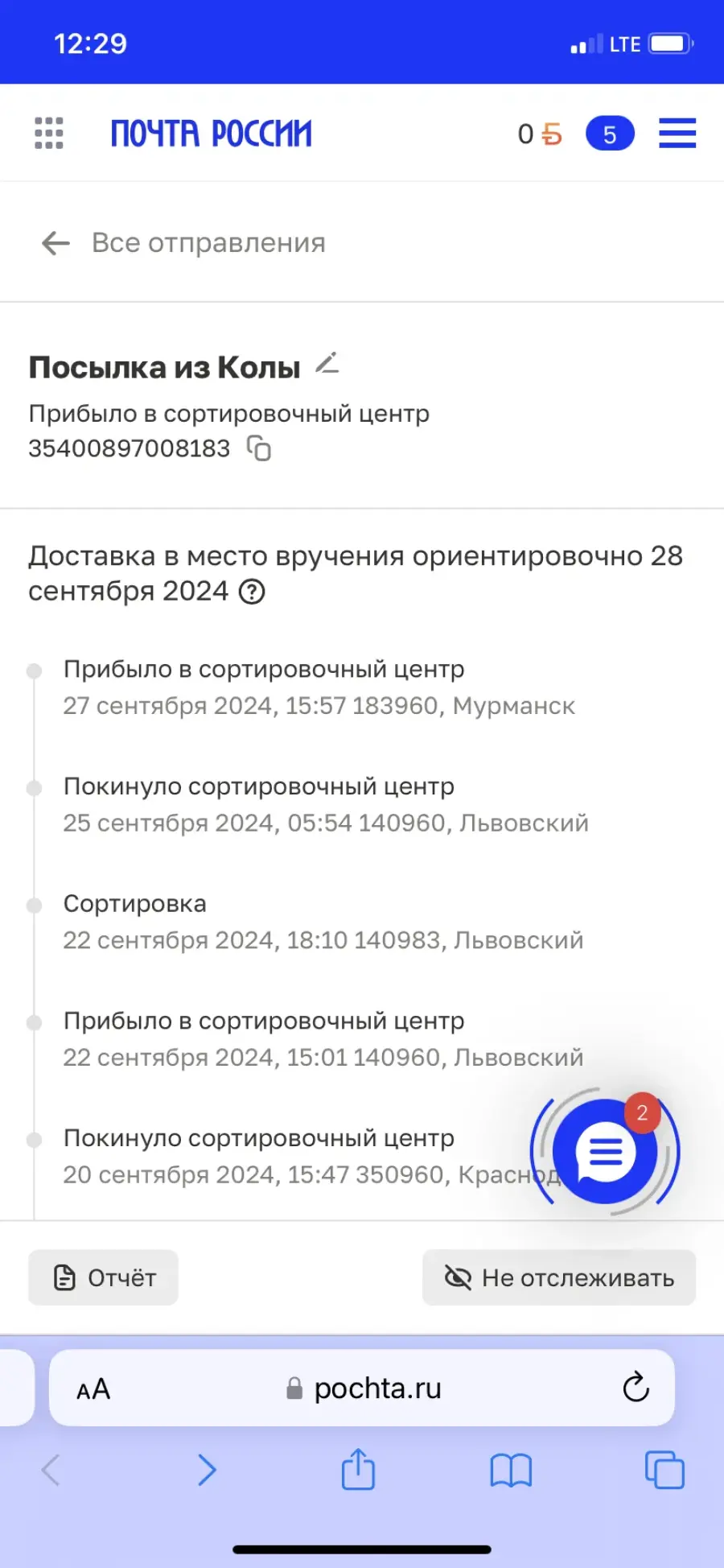Open the services grid menu icon
The image size is (724, 1568).
49,134
